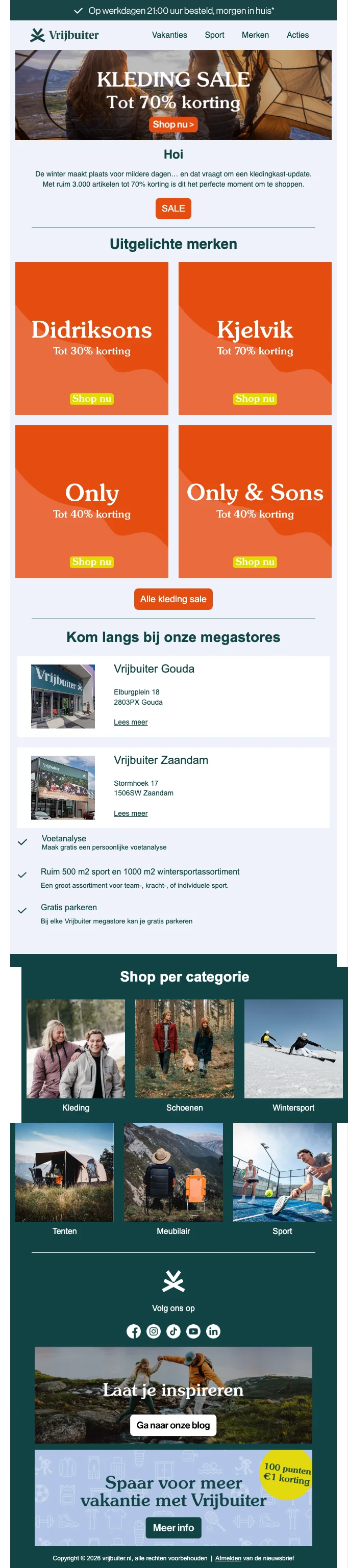Tap Meer info on savings banner

[x=173, y=1528]
